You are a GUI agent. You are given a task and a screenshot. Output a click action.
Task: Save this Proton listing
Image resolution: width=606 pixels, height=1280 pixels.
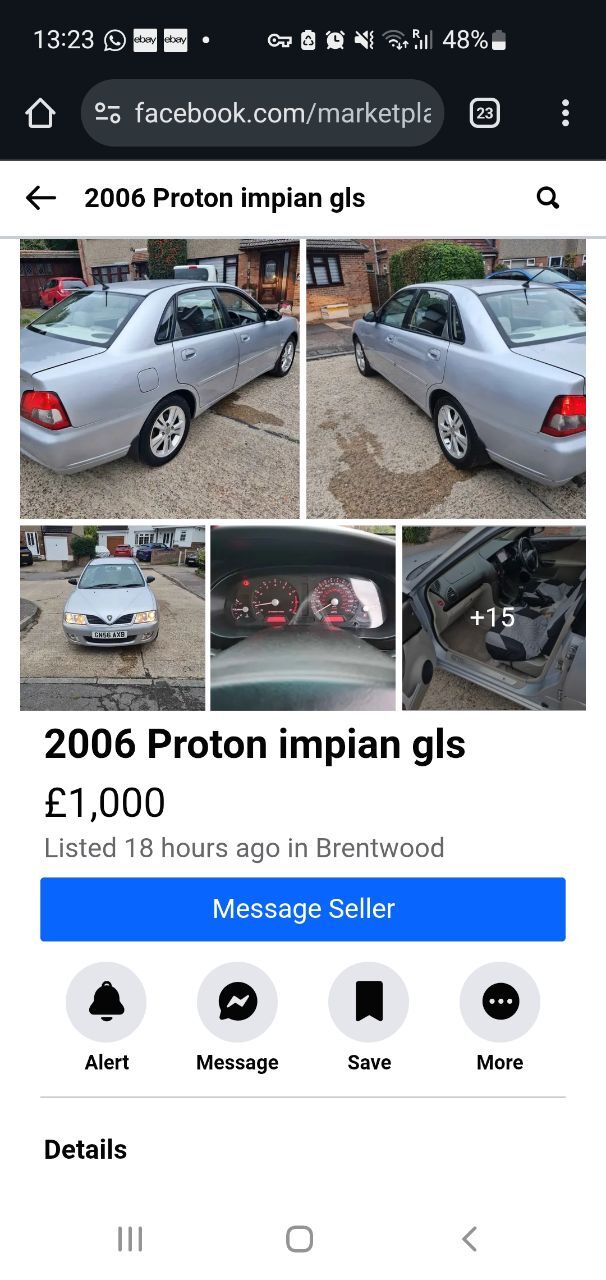pos(369,1002)
